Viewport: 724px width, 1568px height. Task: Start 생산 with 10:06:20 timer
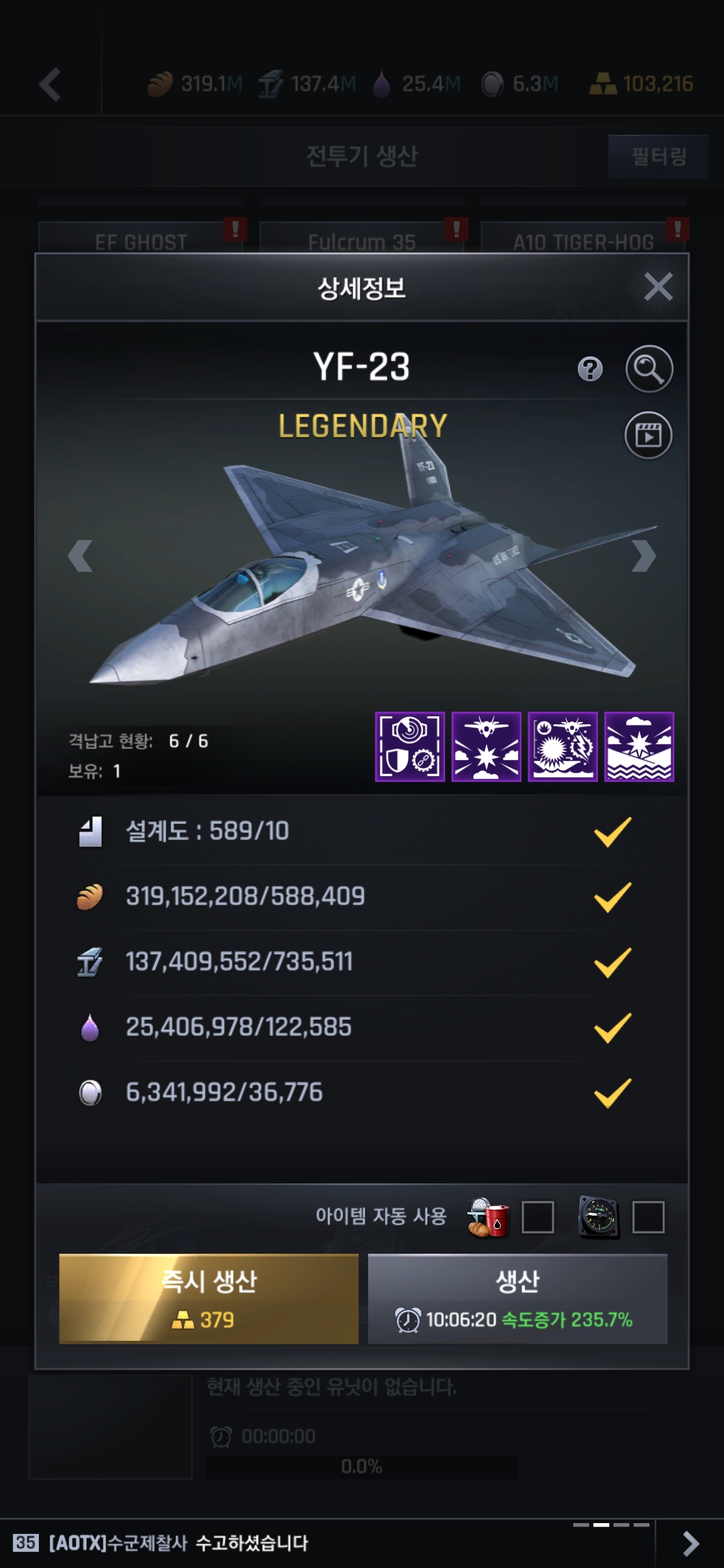[518, 1299]
